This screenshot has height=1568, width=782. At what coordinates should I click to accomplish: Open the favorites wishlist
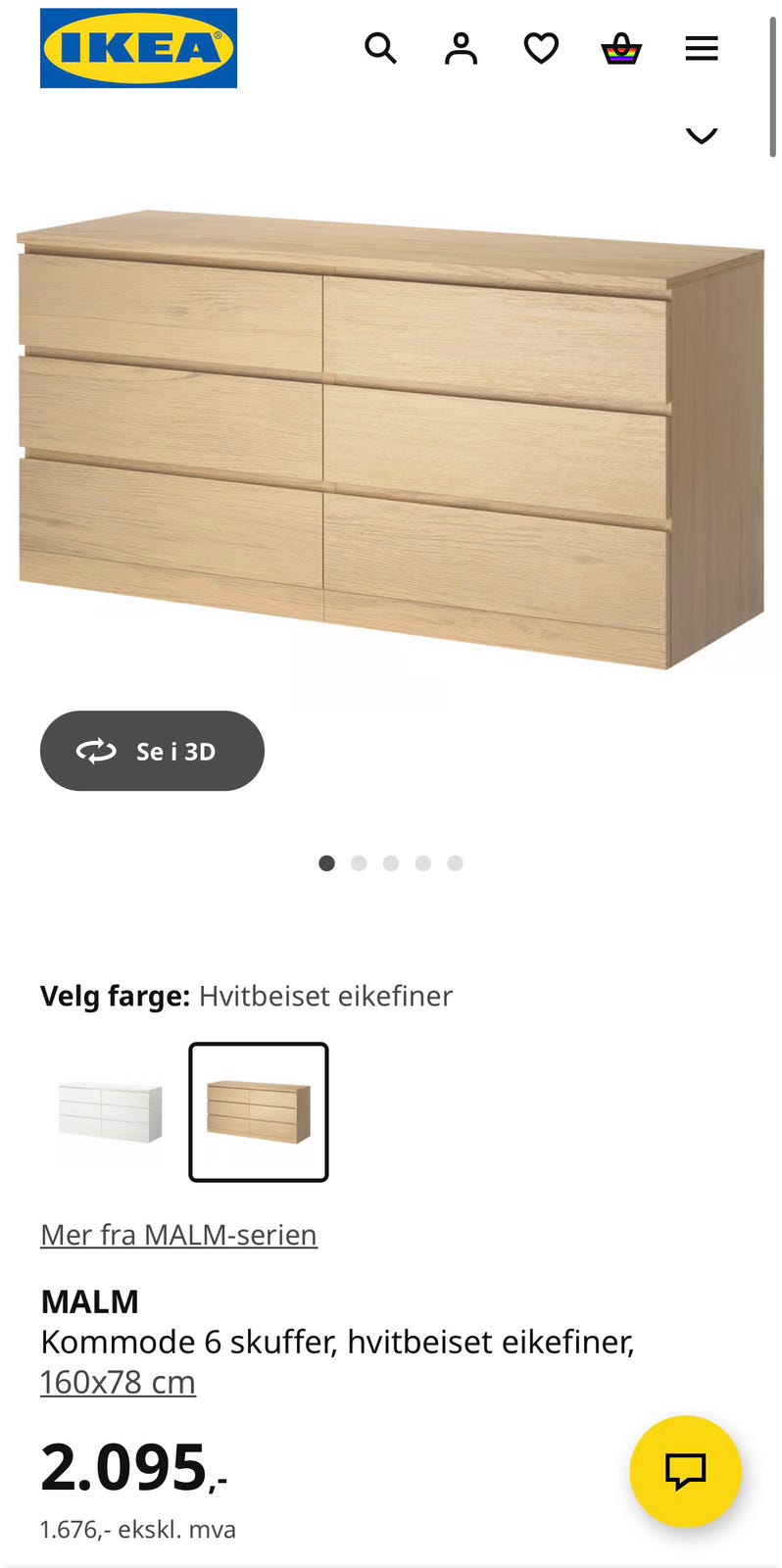540,48
